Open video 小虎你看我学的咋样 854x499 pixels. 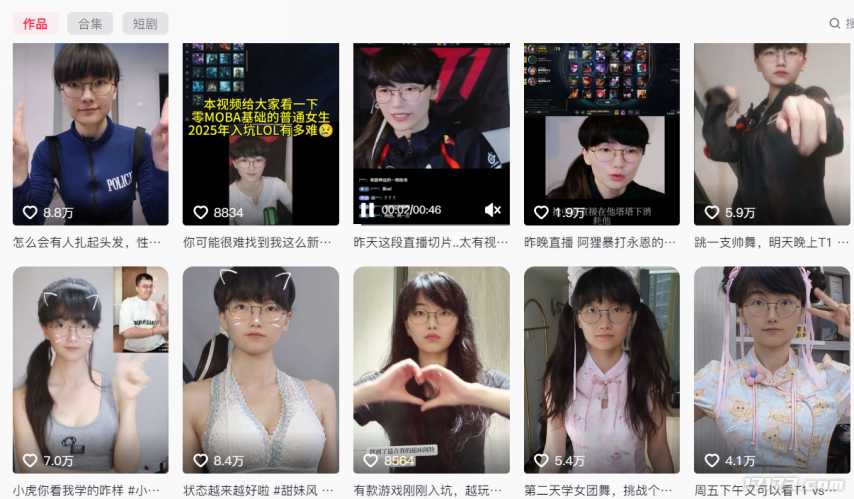pyautogui.click(x=90, y=370)
